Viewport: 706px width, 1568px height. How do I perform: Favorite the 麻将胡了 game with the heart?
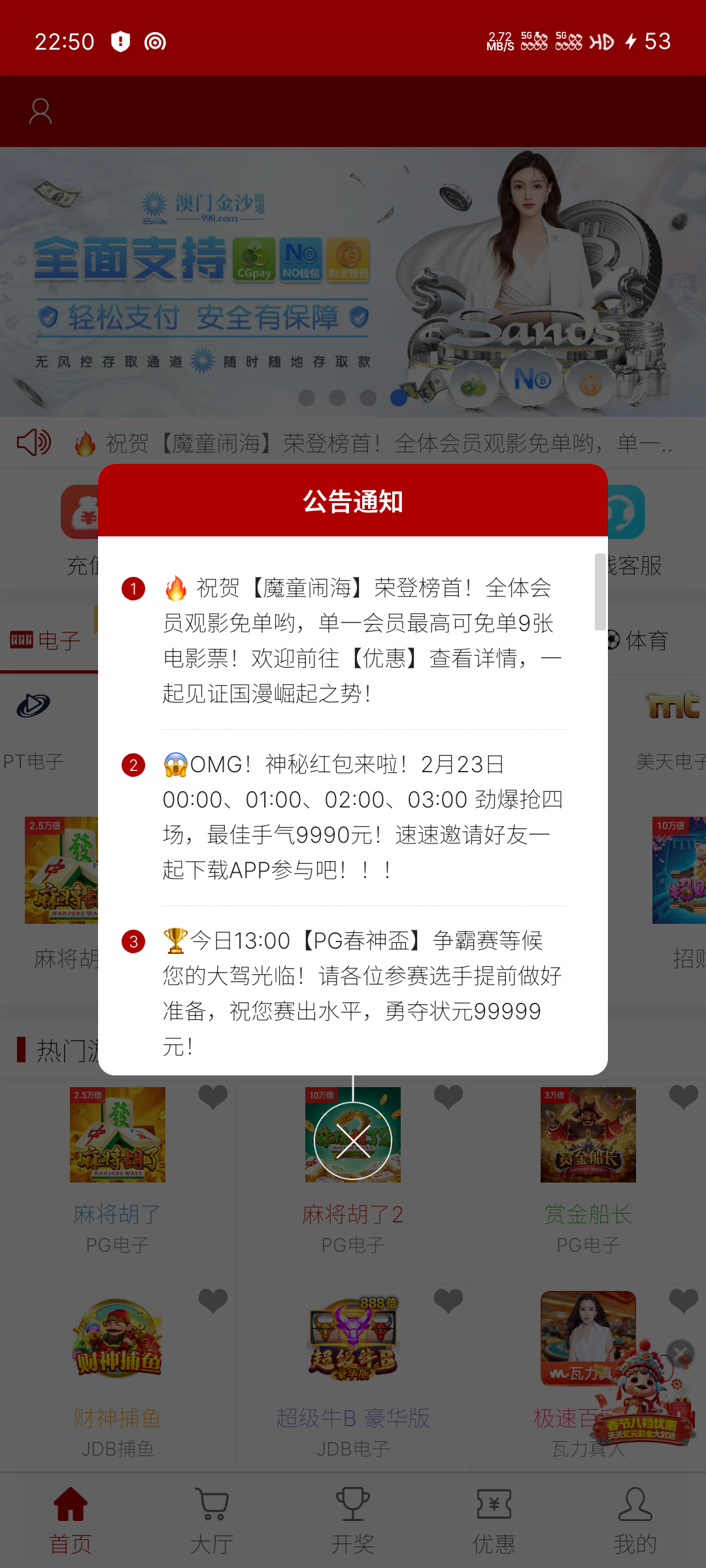(213, 1096)
